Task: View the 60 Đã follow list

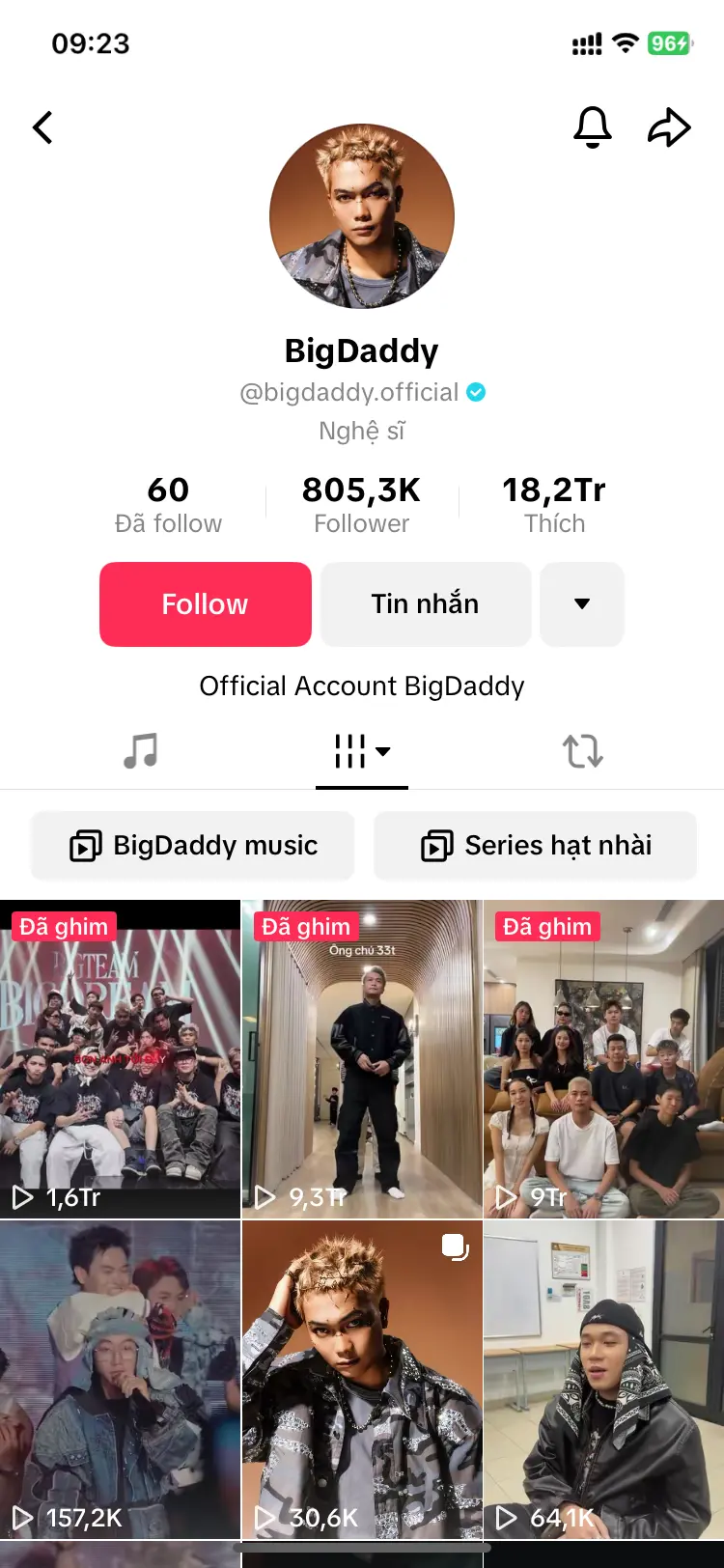Action: pos(168,505)
